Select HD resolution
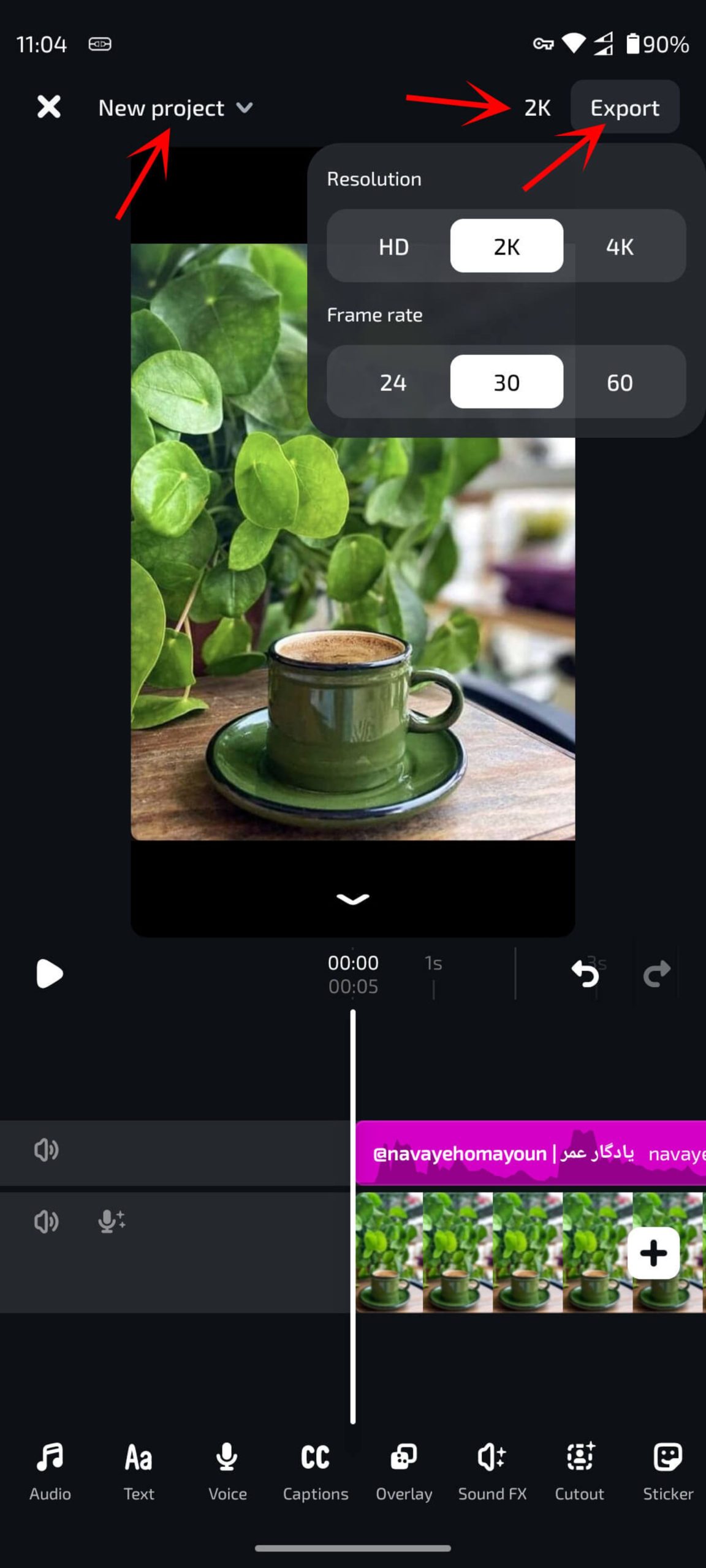 coord(393,246)
